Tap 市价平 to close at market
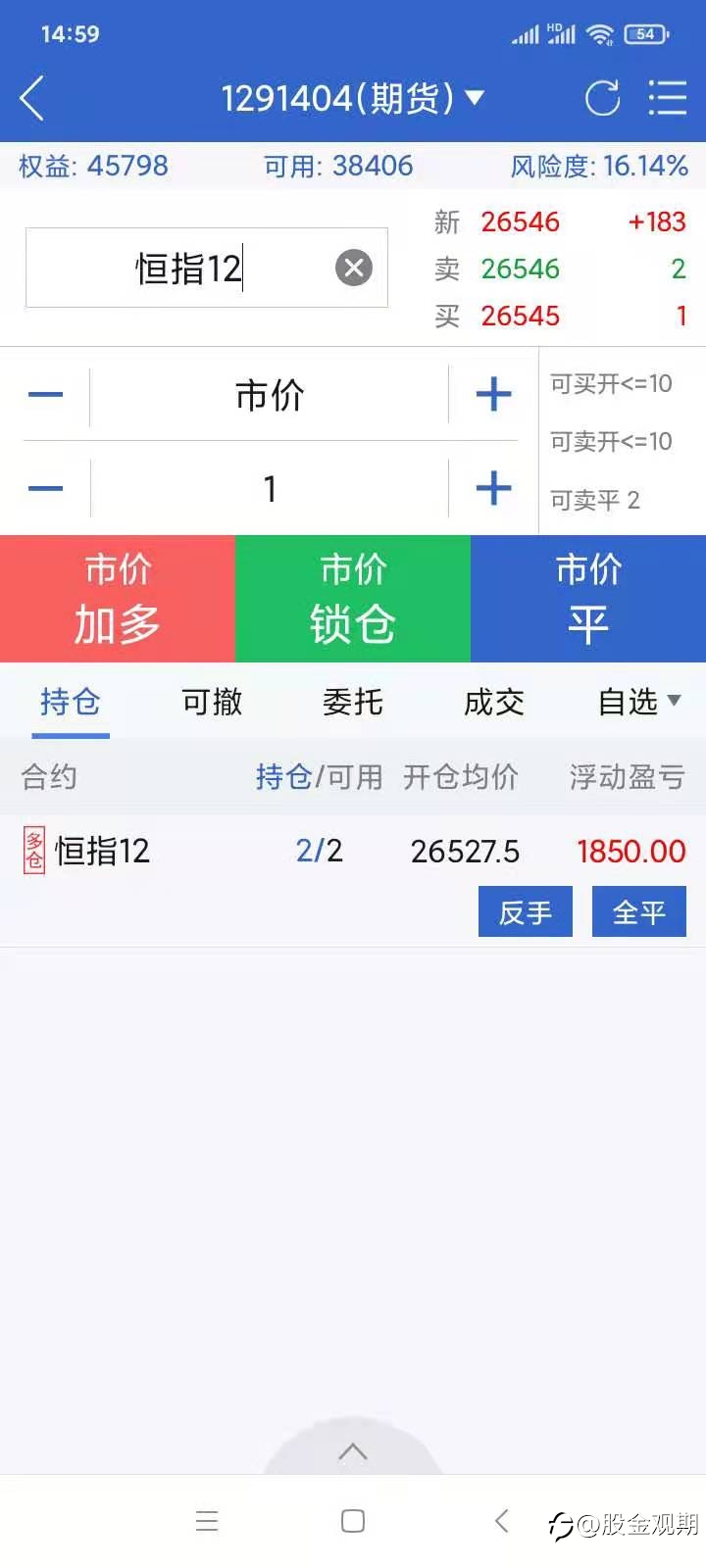This screenshot has height=1568, width=706. click(588, 598)
